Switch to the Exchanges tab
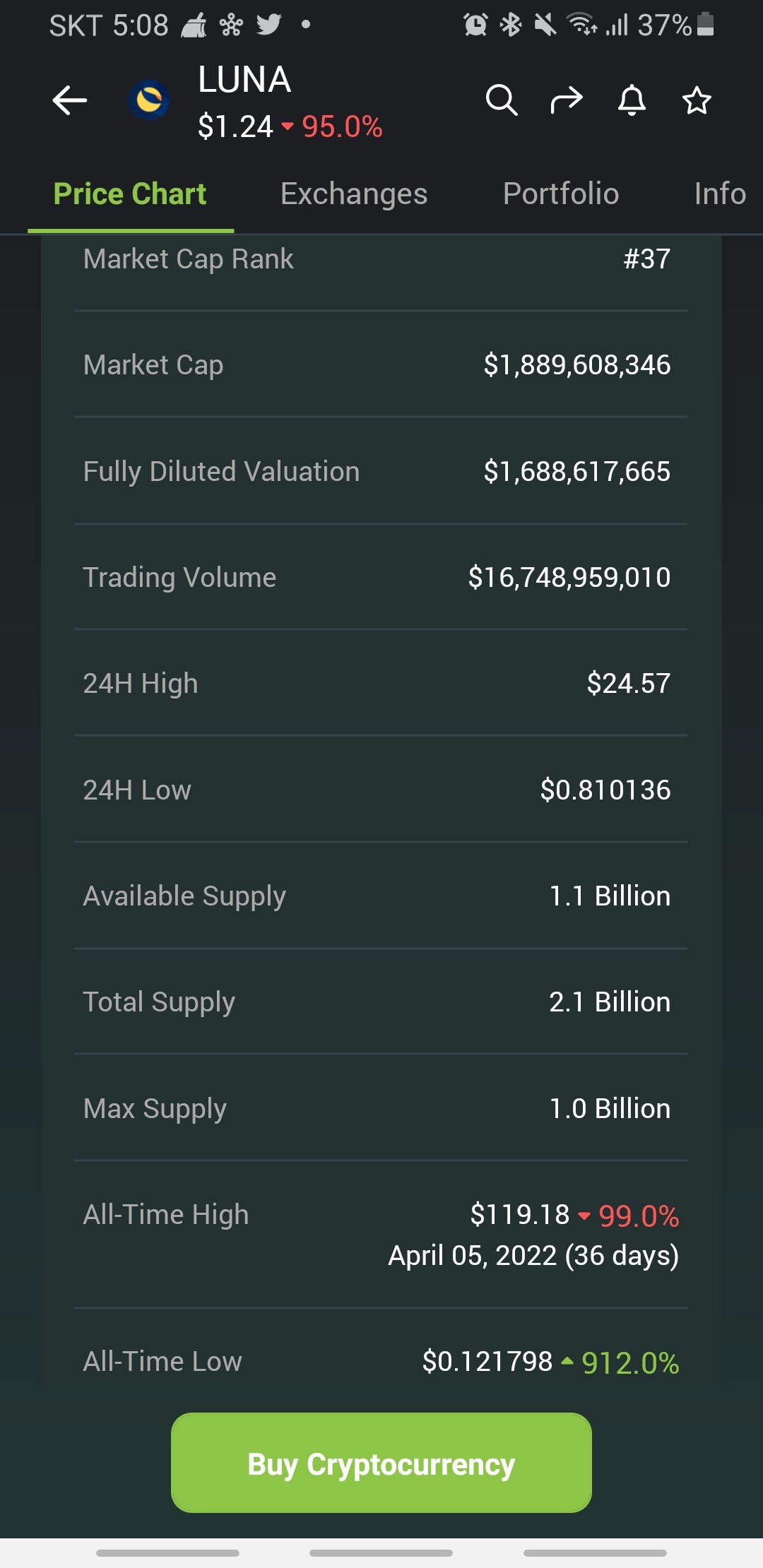 (x=354, y=194)
